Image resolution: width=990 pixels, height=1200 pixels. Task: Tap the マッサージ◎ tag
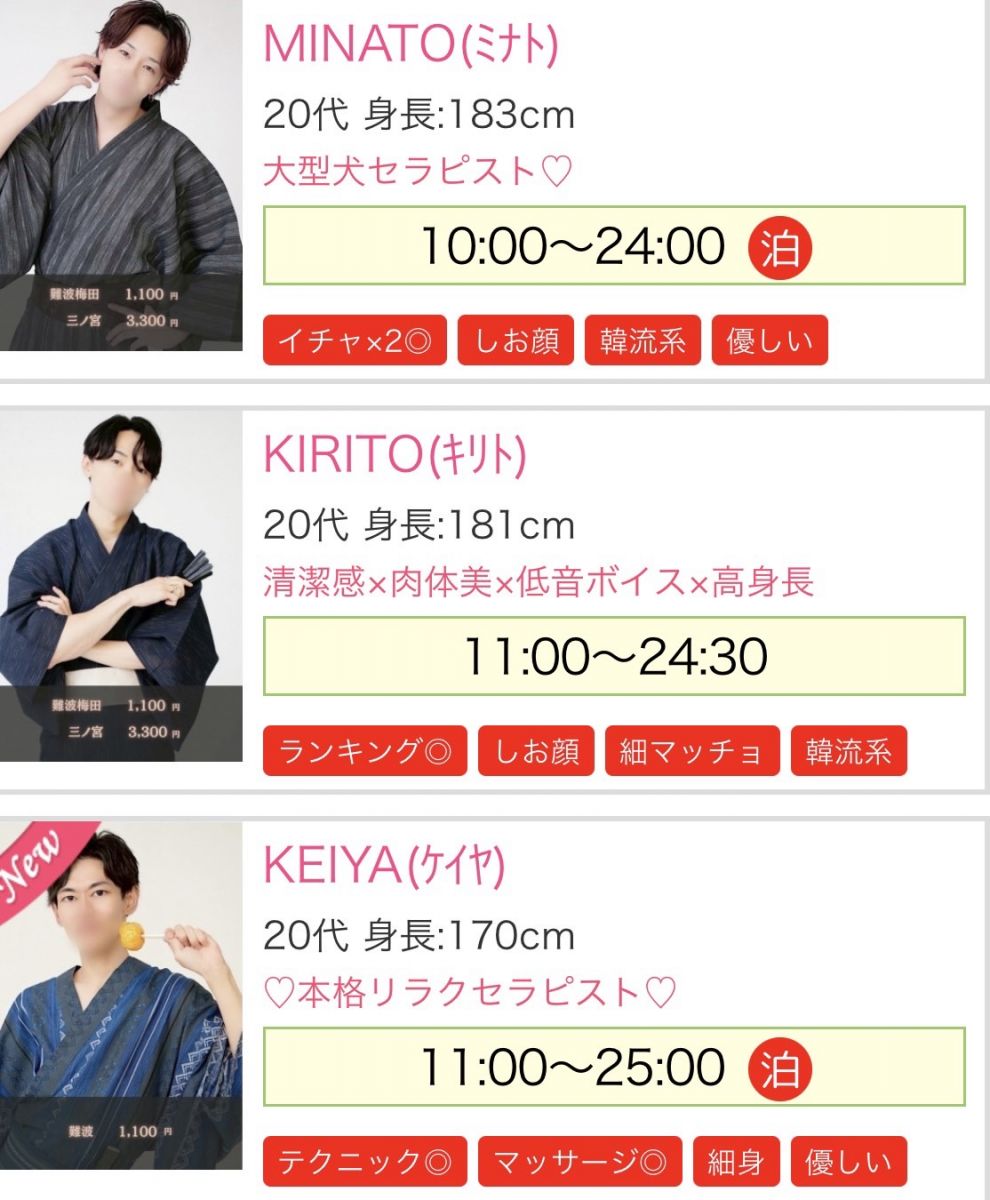pos(580,1162)
